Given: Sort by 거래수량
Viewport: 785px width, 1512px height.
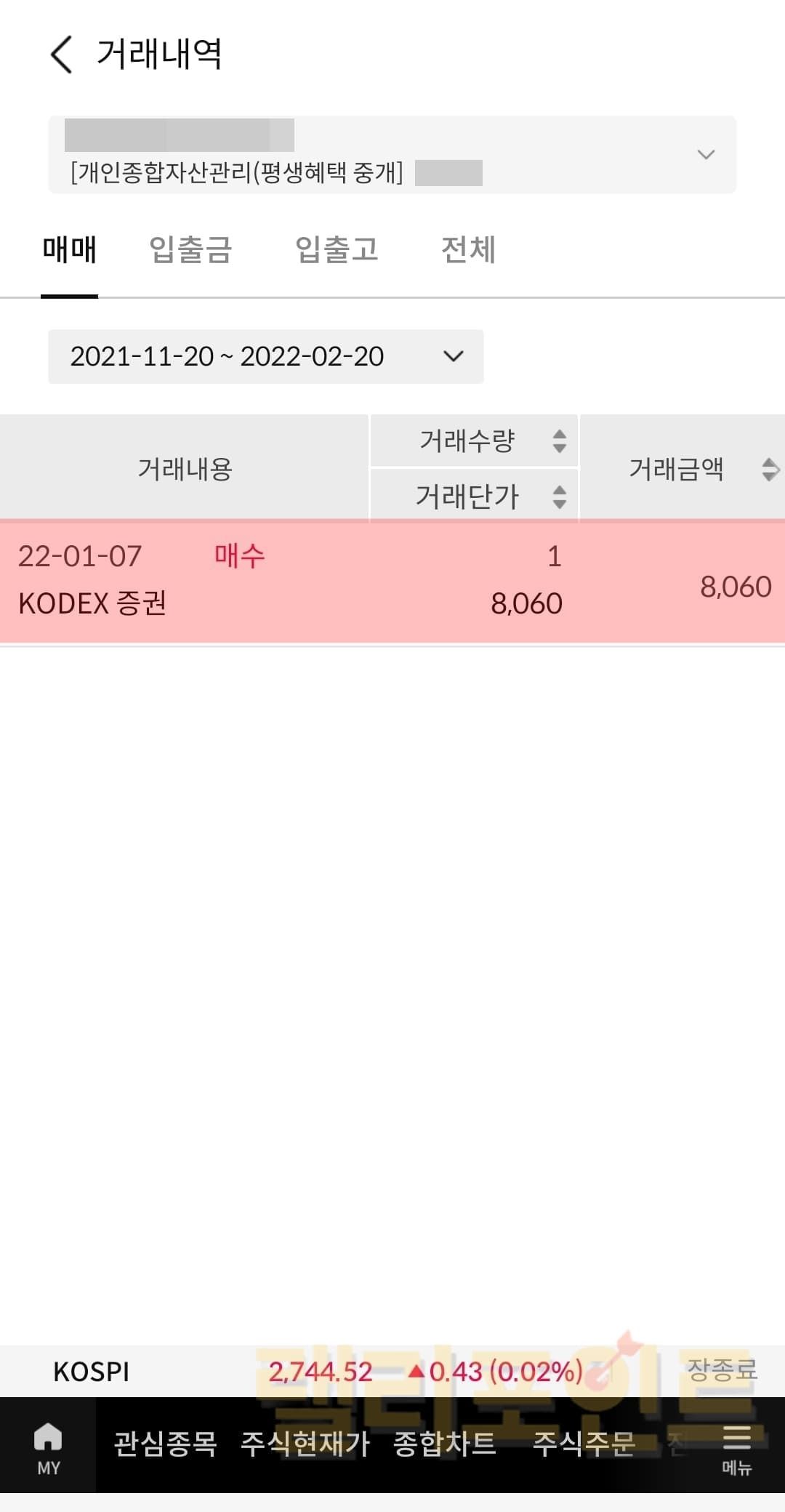Looking at the screenshot, I should (558, 441).
